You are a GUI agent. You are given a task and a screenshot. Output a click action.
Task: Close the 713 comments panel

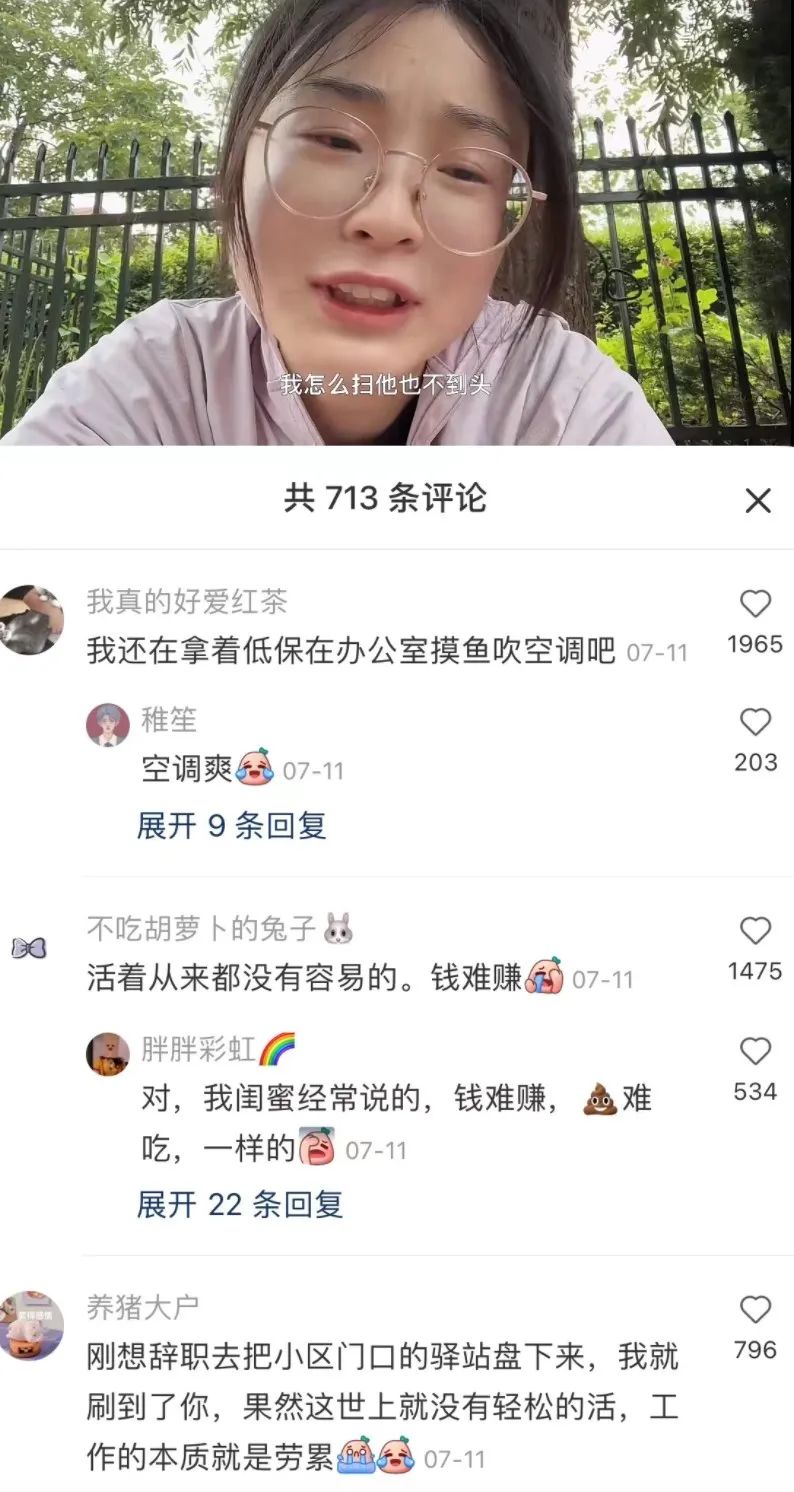pos(758,500)
